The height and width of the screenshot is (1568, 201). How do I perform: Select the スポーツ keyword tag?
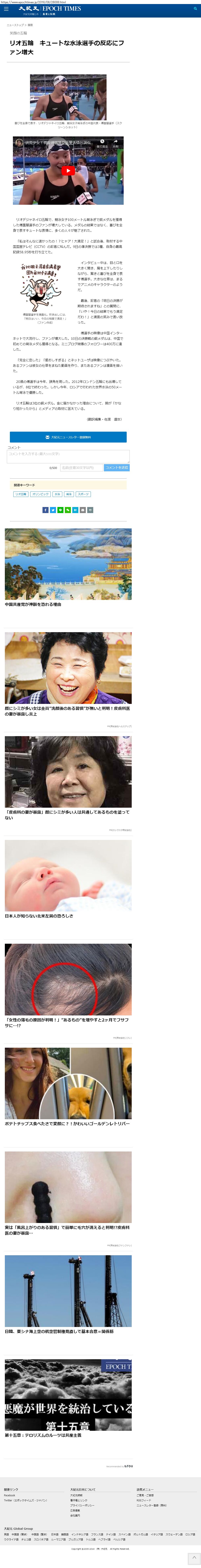click(x=83, y=494)
